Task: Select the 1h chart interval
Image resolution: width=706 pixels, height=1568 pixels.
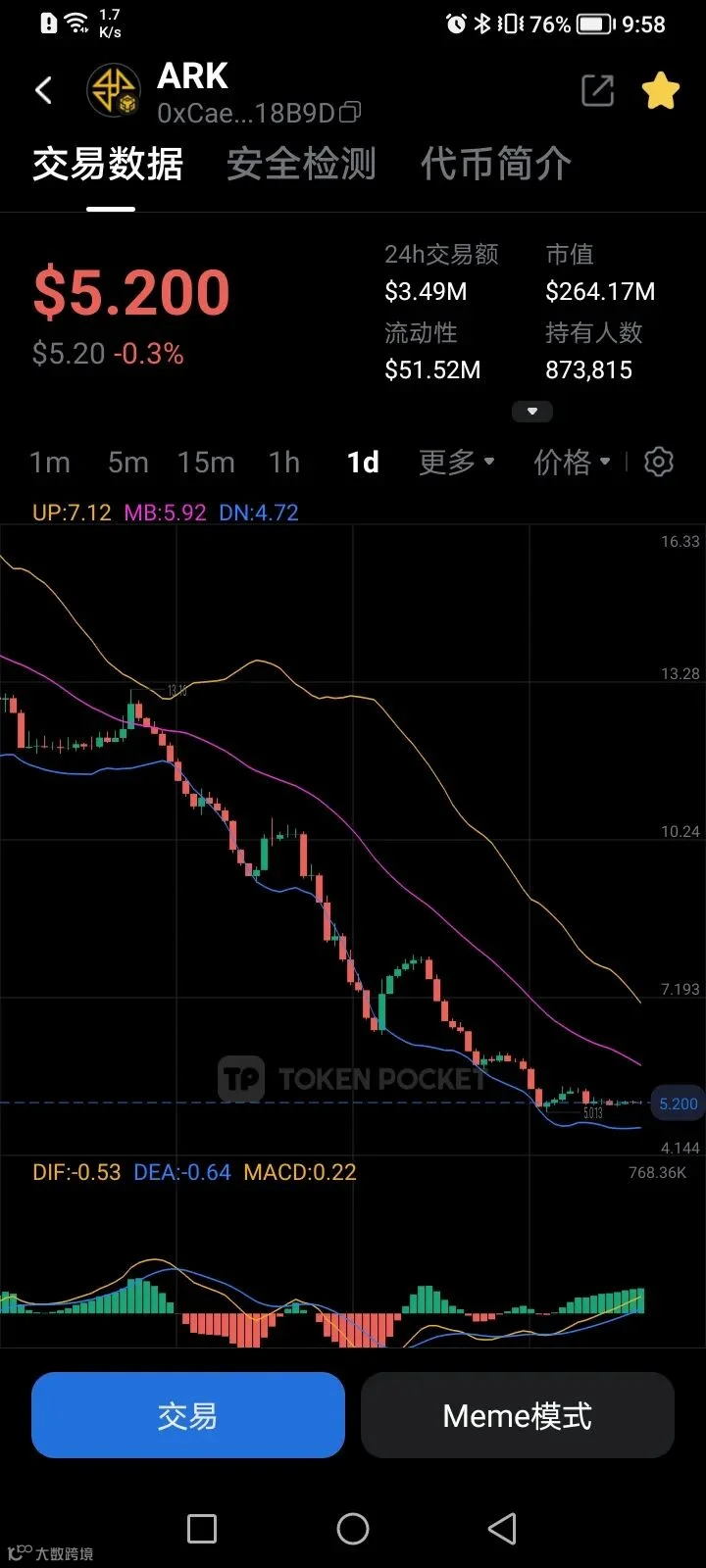Action: [x=284, y=462]
